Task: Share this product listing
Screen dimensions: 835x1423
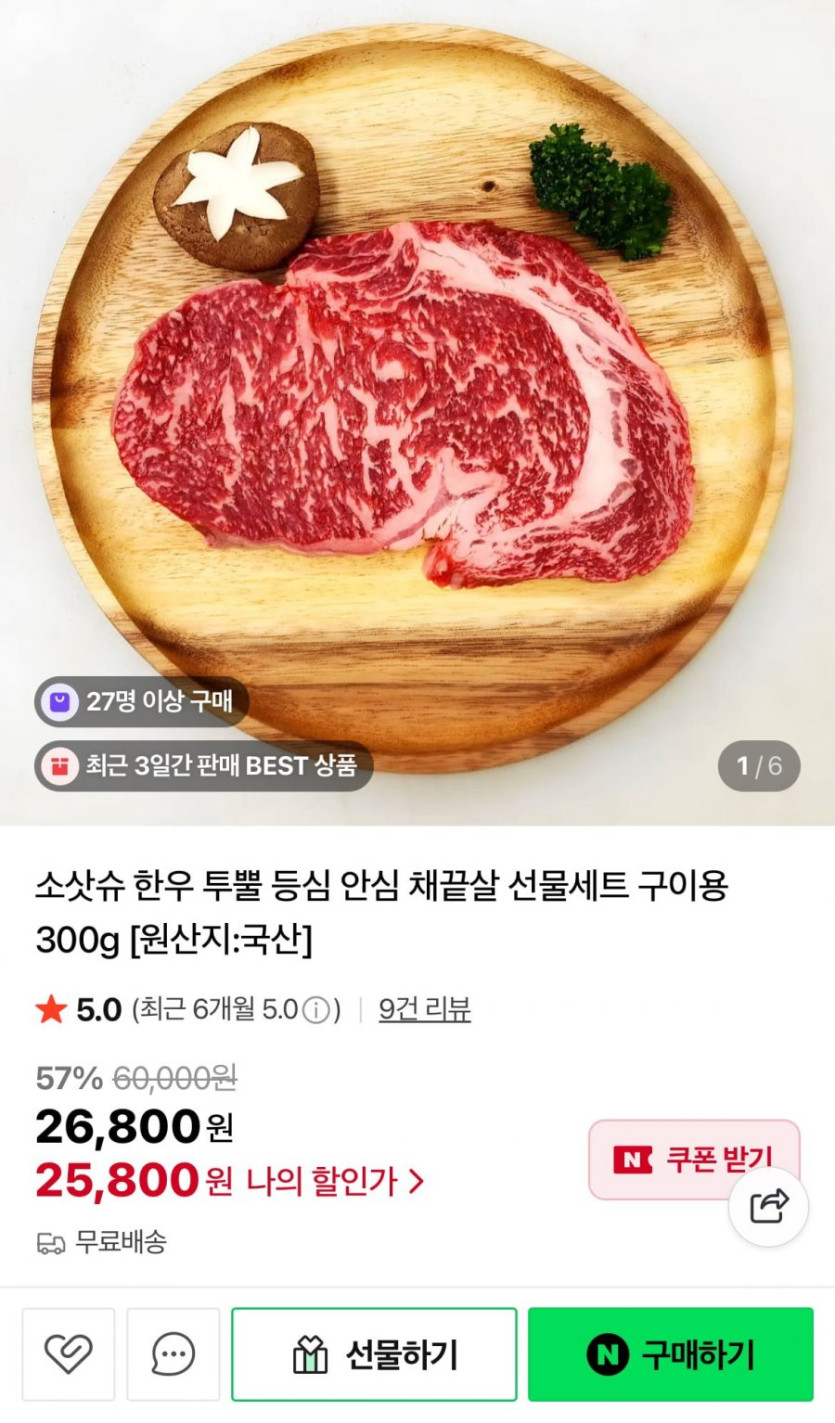Action: coord(769,1206)
